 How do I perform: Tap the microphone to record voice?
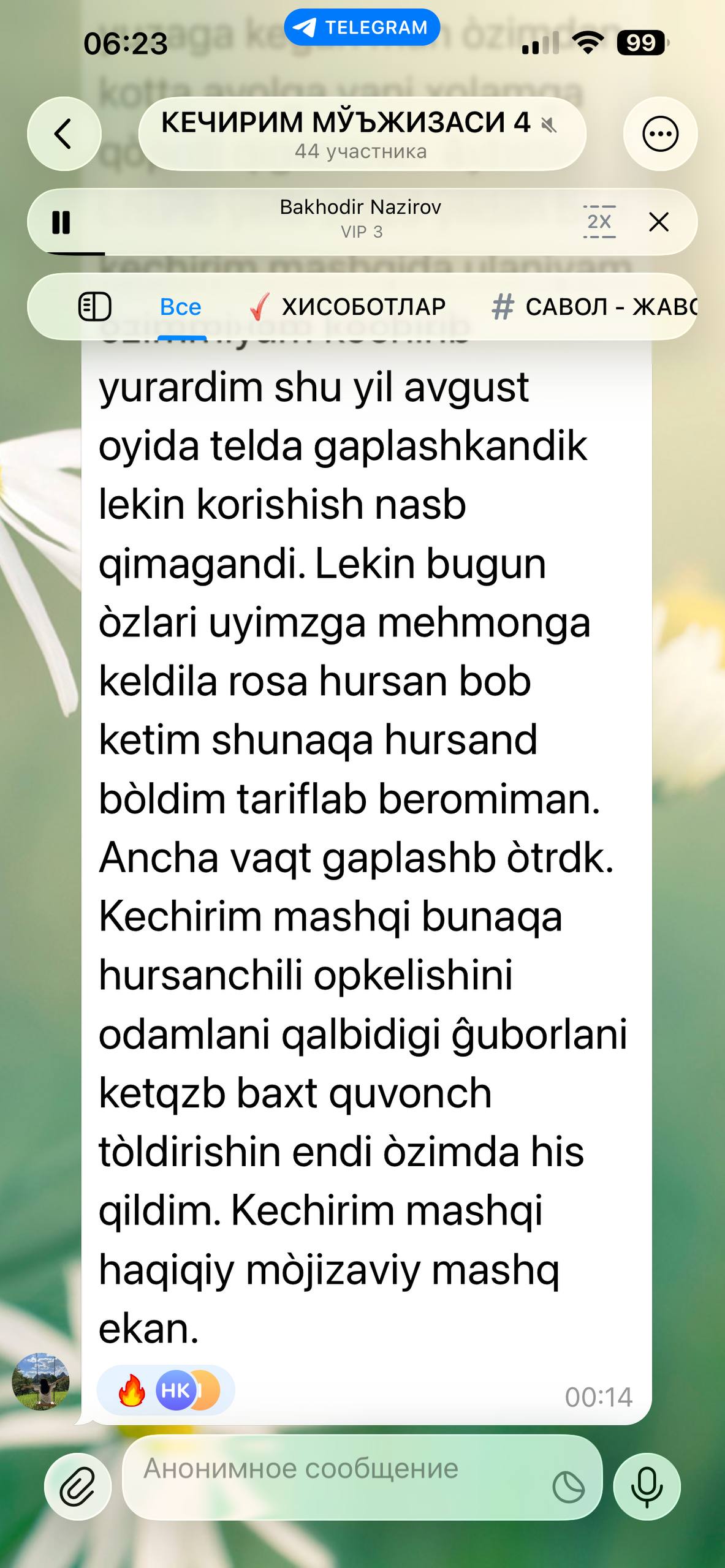click(647, 1486)
